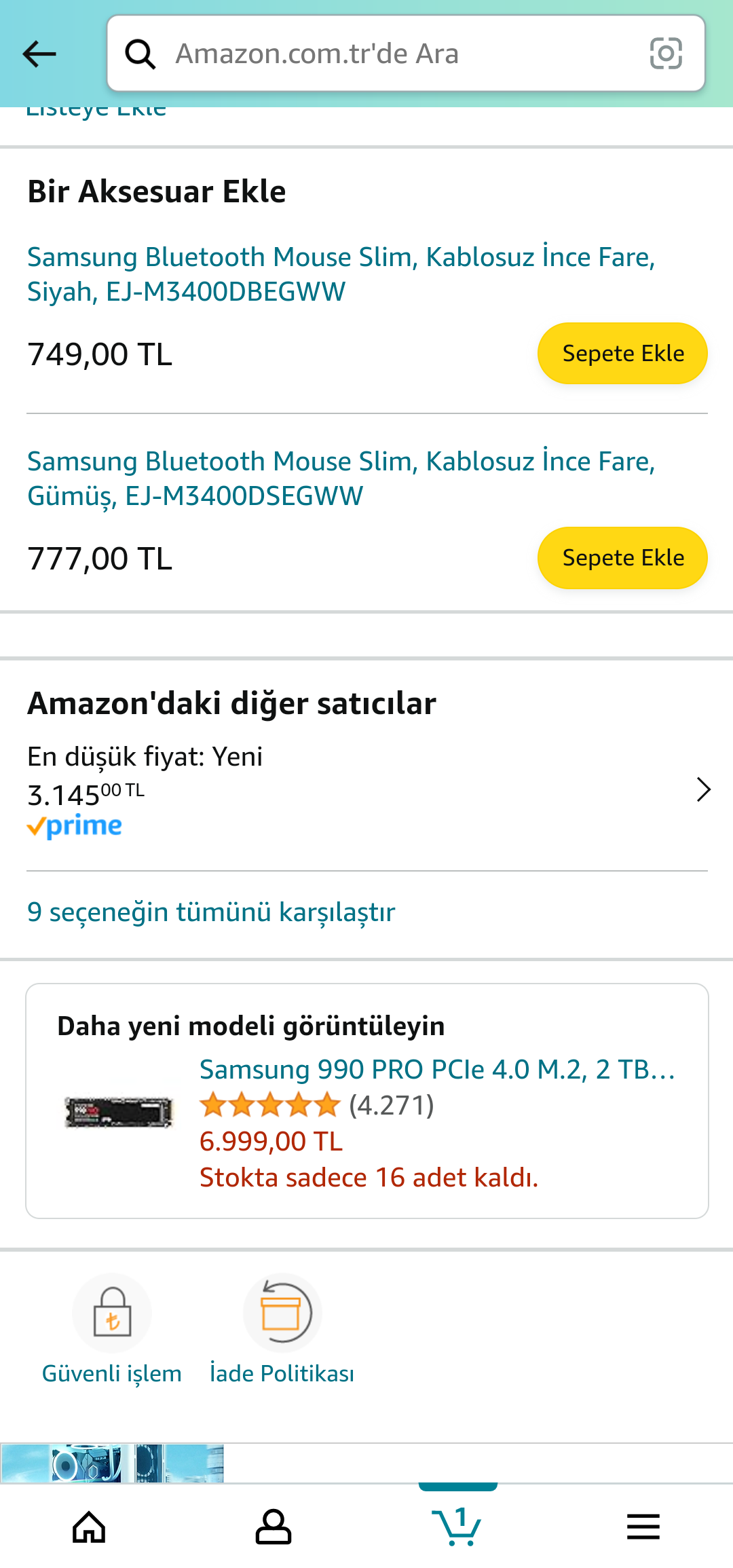Add the 749,00 TL mouse to cart
The width and height of the screenshot is (733, 1568).
point(622,354)
